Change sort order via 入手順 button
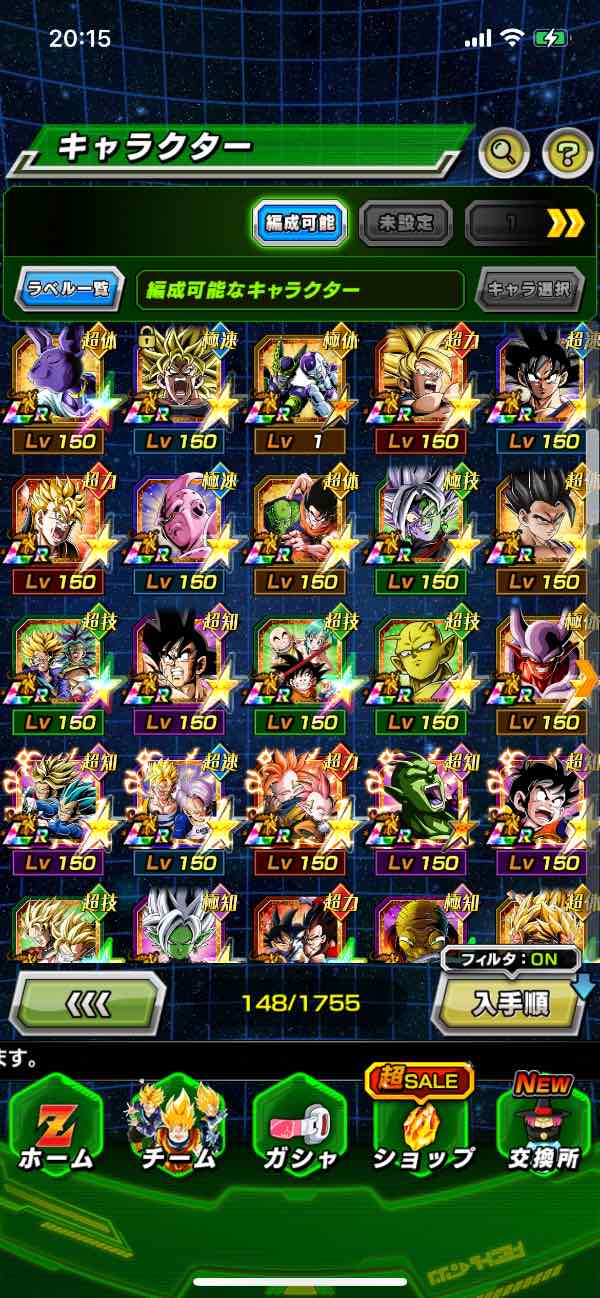 coord(510,1004)
